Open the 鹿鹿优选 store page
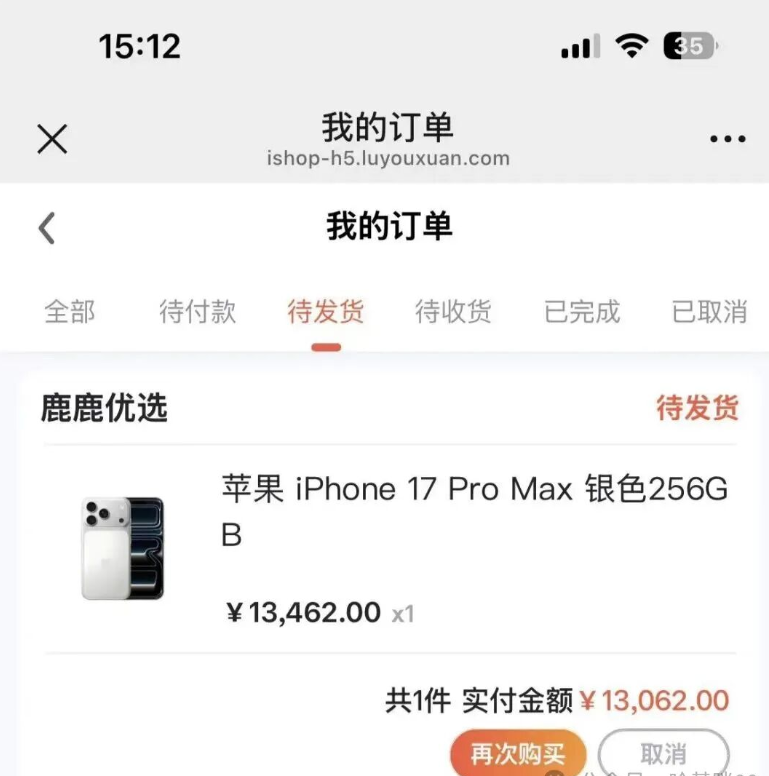This screenshot has height=776, width=769. 103,410
